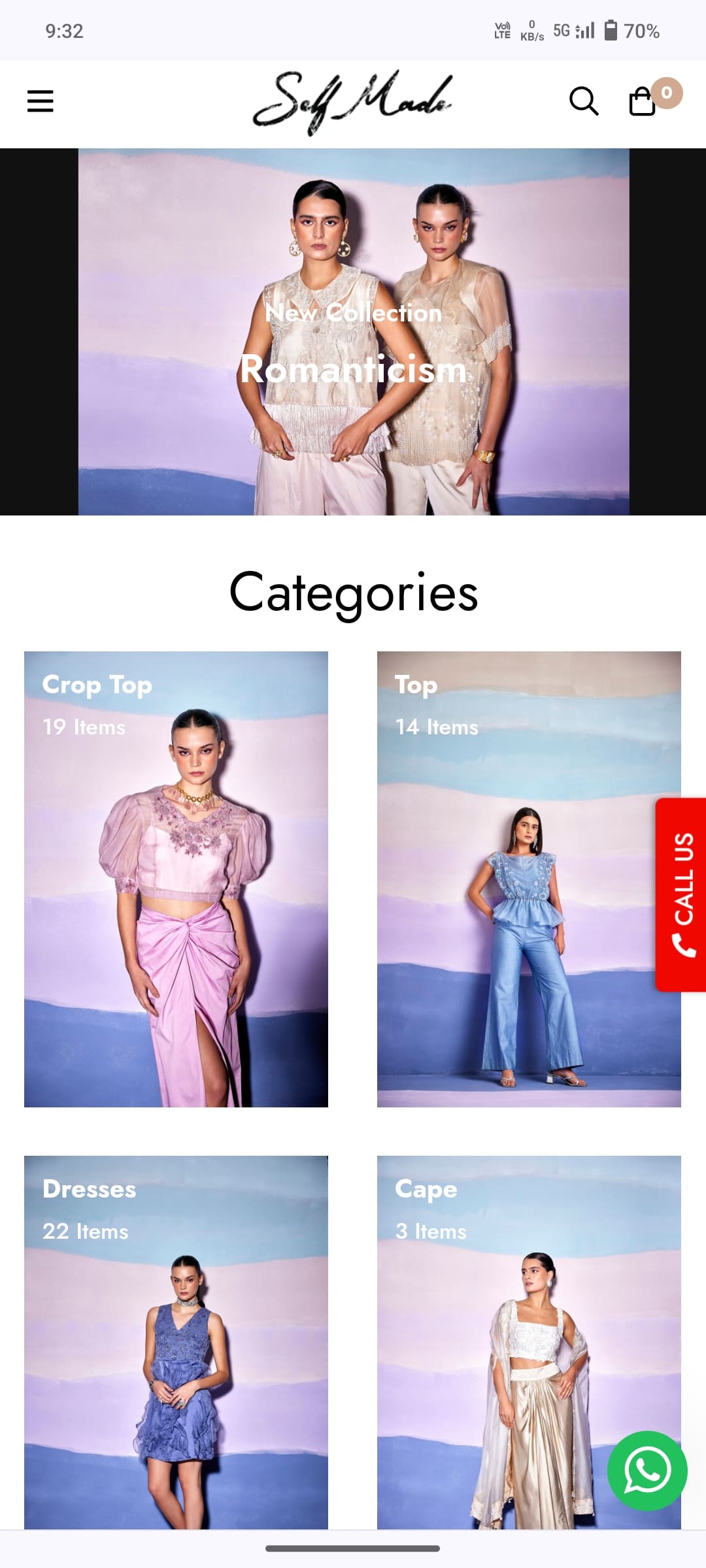This screenshot has height=1568, width=706.
Task: View the shopping bag
Action: (643, 101)
